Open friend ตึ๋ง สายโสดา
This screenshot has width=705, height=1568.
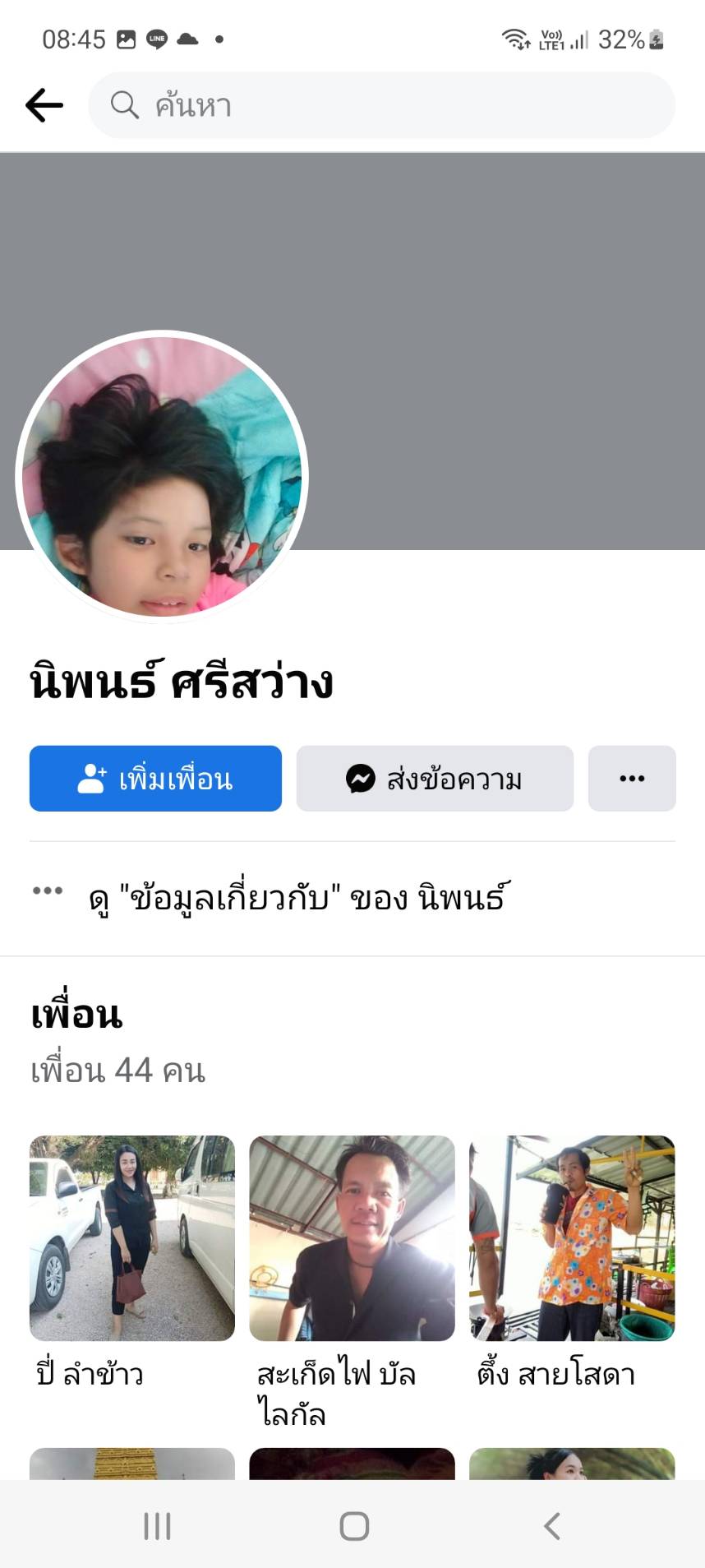[572, 1238]
